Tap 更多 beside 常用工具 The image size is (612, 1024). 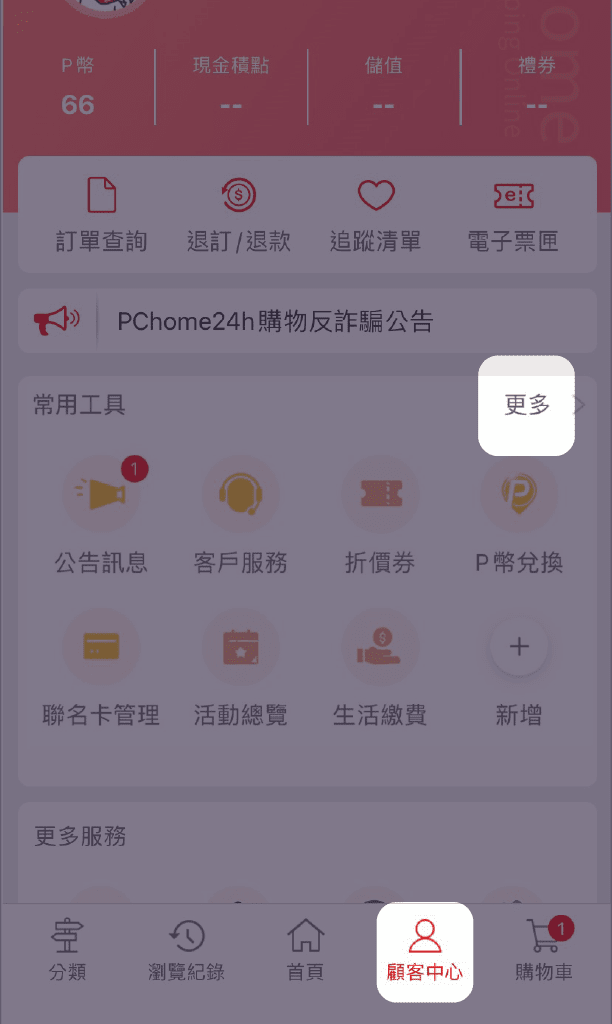(528, 405)
